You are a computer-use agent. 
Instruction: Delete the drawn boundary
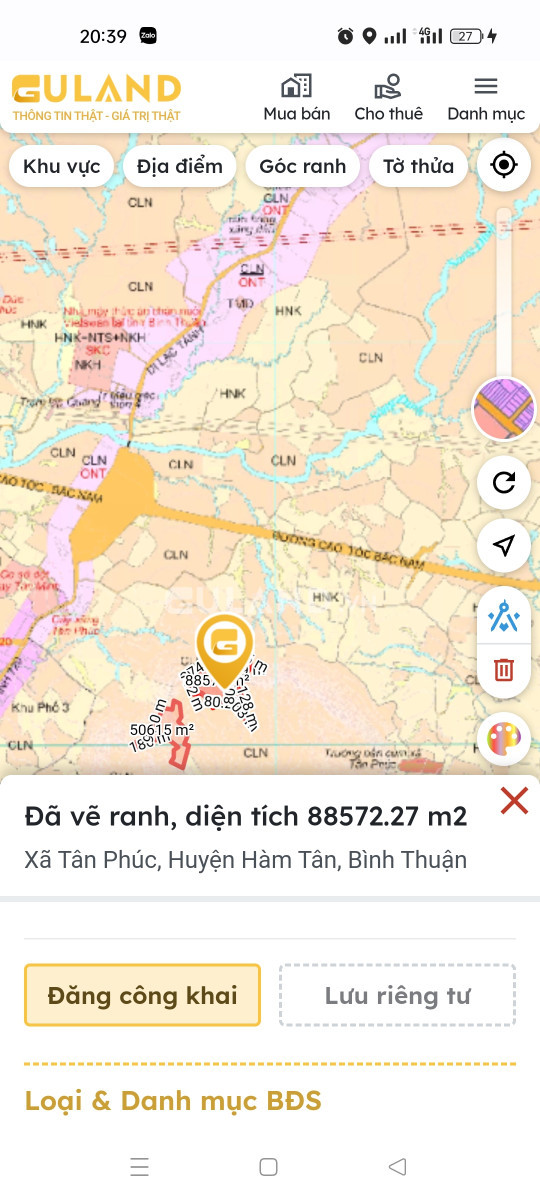click(x=504, y=669)
